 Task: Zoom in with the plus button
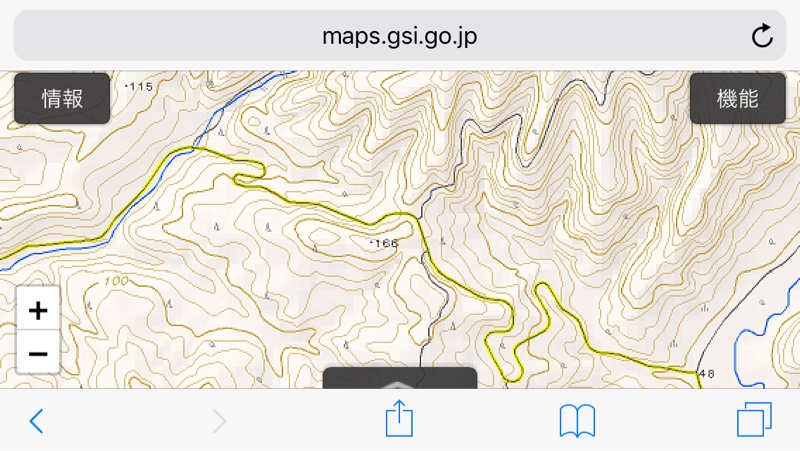[38, 310]
